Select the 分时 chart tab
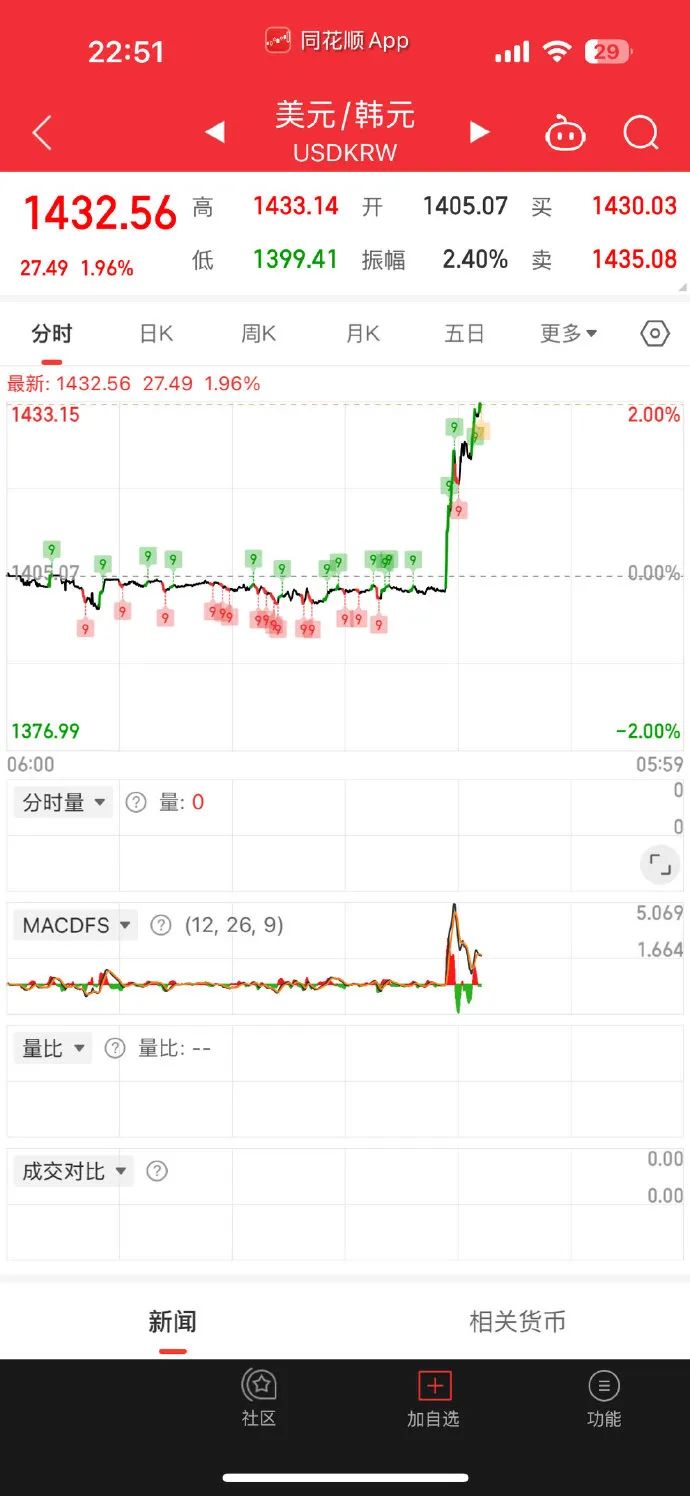690x1496 pixels. [52, 334]
